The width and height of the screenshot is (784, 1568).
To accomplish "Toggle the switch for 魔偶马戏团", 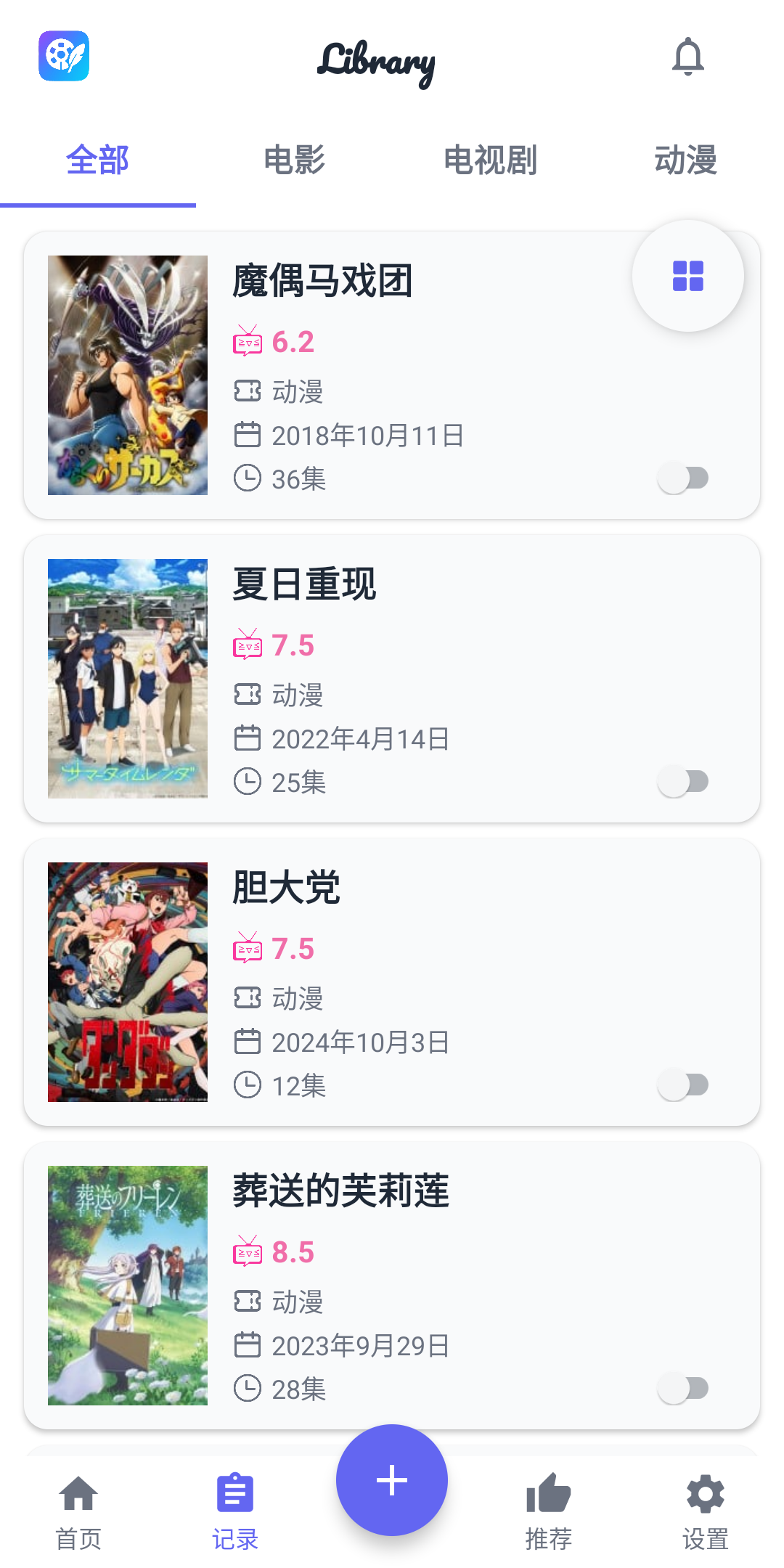I will click(683, 478).
